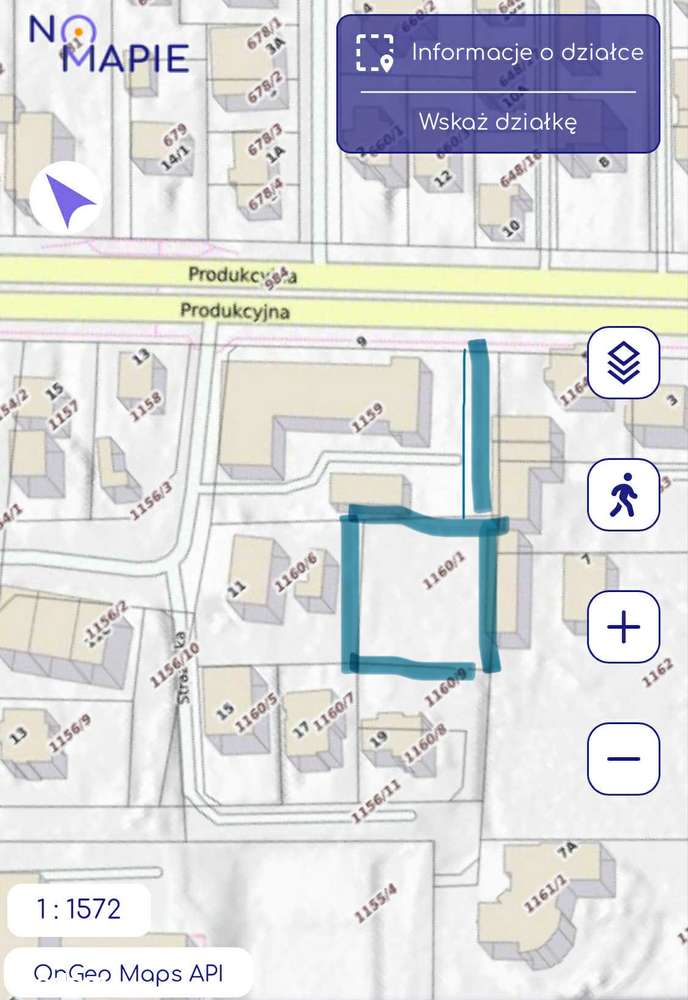Zoom out with the minus button
Image resolution: width=688 pixels, height=1000 pixels.
click(x=623, y=758)
